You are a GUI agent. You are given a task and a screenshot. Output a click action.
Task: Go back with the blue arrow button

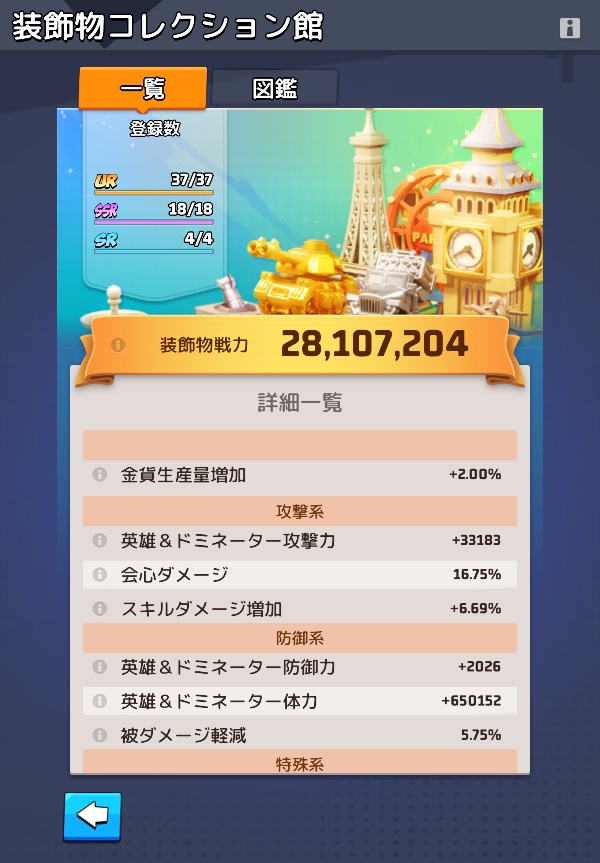(92, 816)
